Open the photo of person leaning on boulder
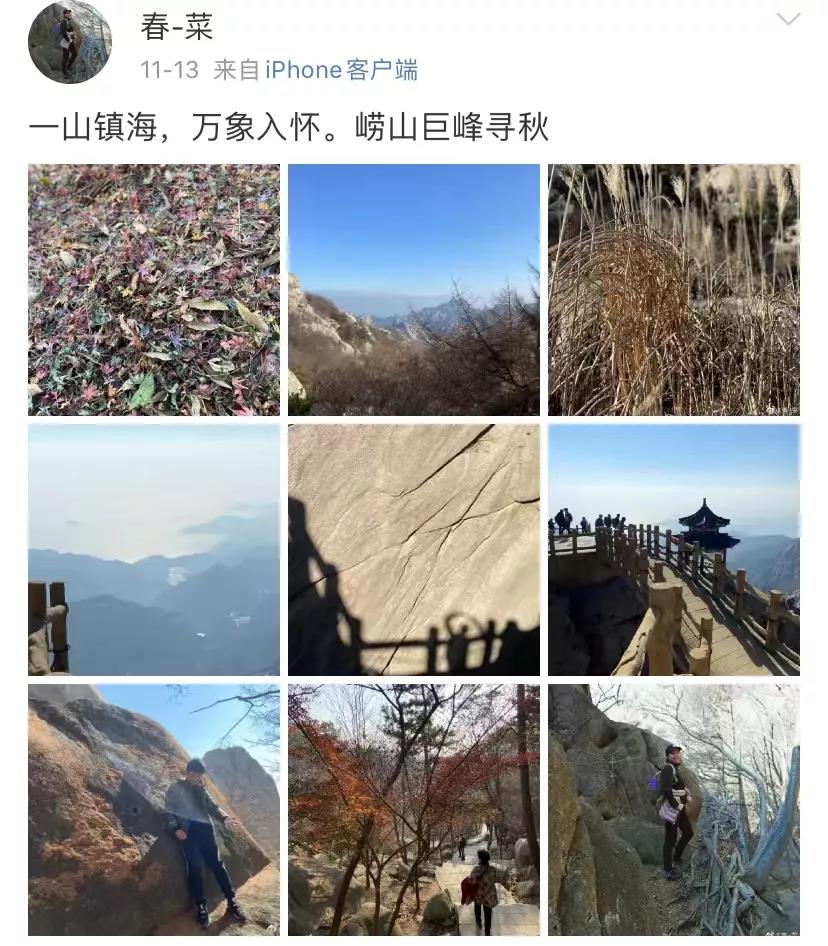828x946 pixels. [154, 809]
